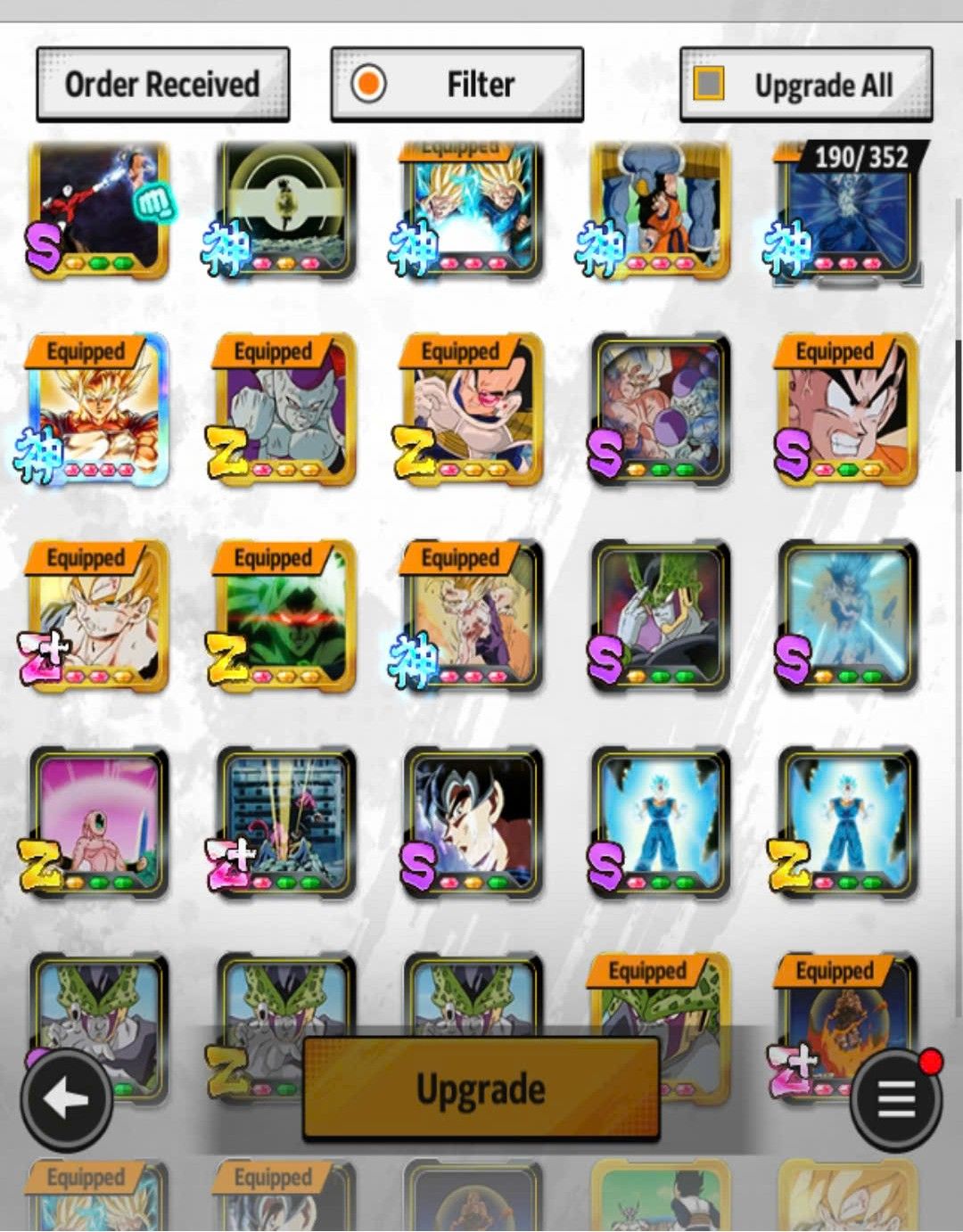This screenshot has height=1232, width=963.
Task: Select the equipped angry Vegeta S equipment
Action: 847,412
